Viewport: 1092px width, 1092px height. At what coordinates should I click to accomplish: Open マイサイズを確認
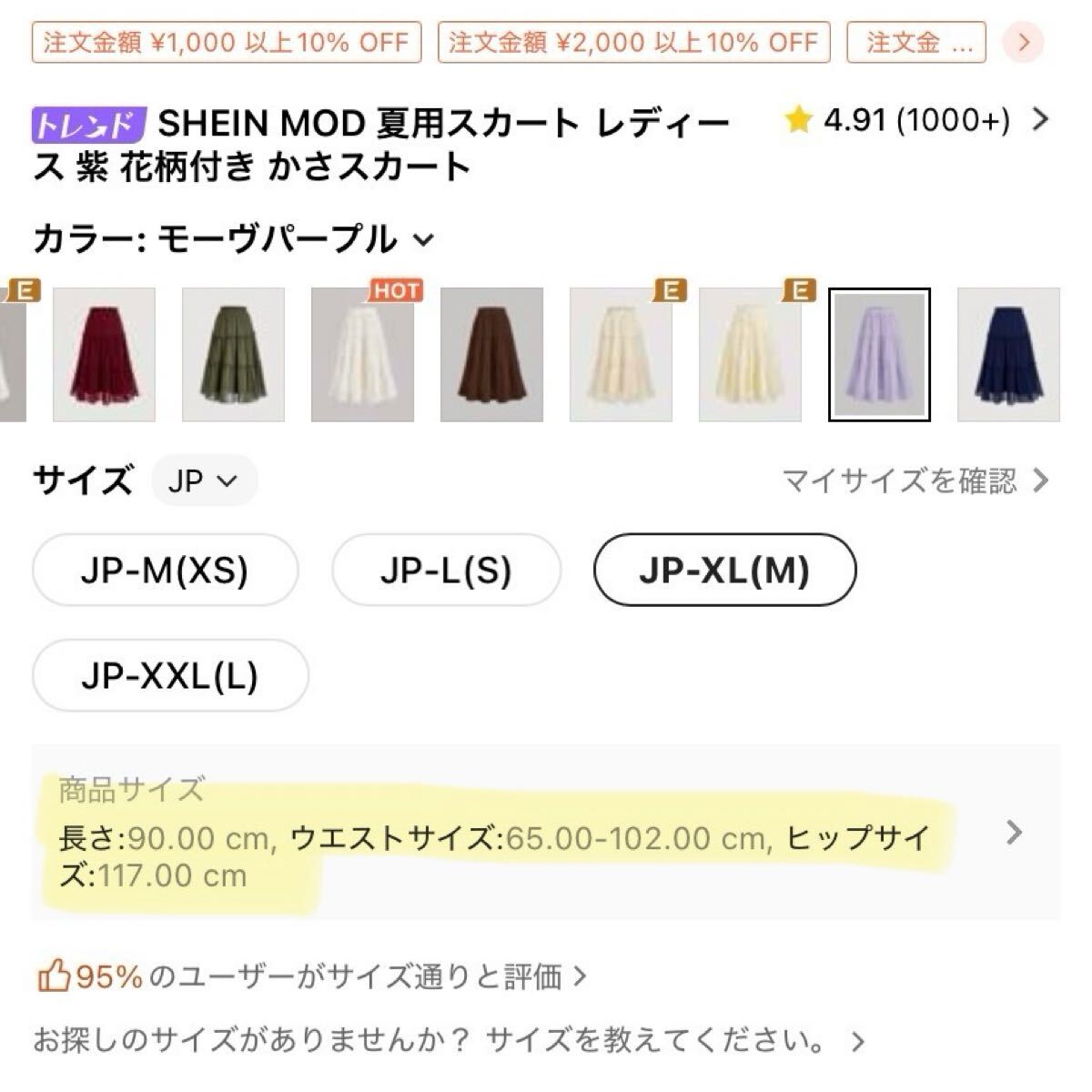pyautogui.click(x=915, y=480)
